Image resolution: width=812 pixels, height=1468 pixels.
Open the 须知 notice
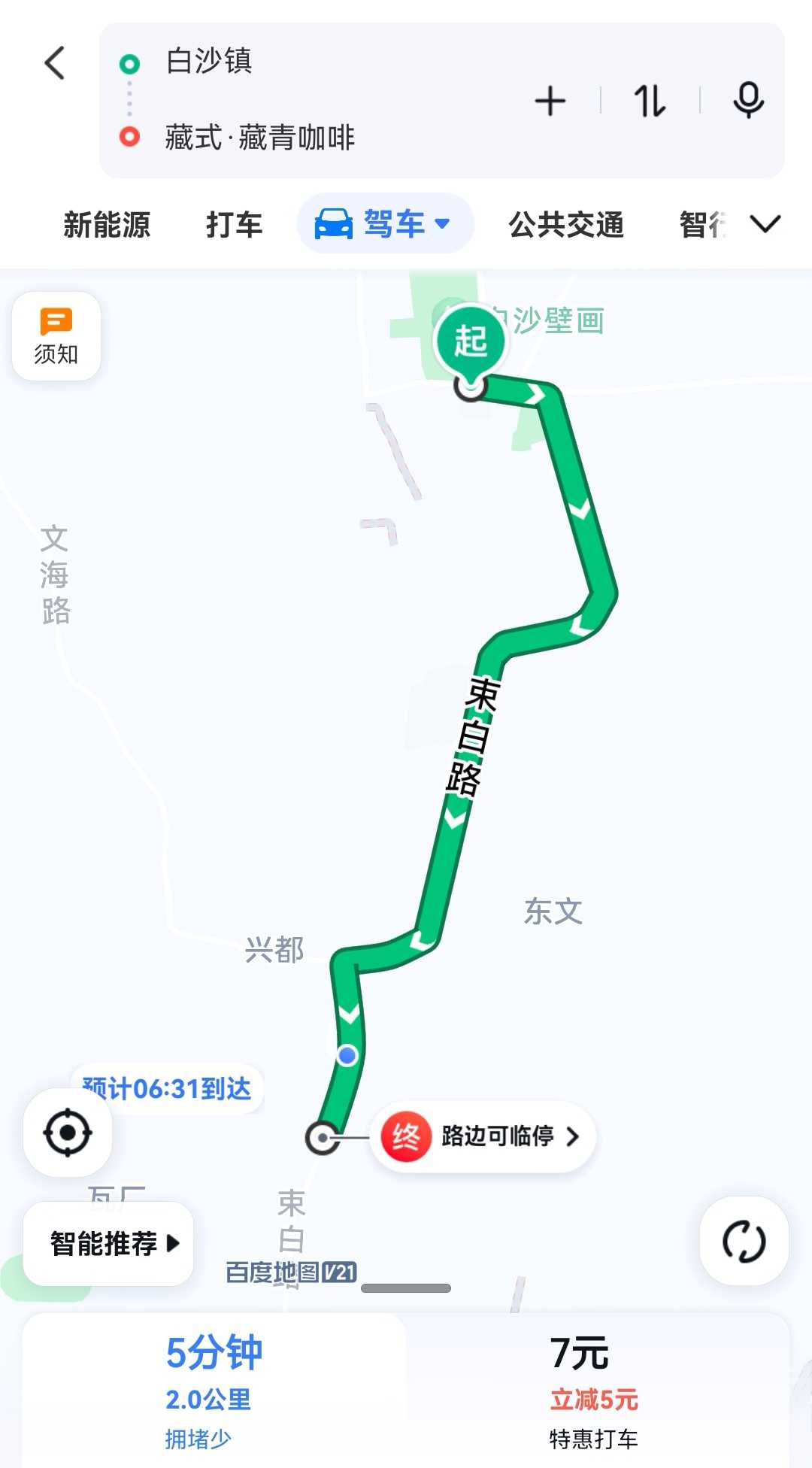coord(56,336)
